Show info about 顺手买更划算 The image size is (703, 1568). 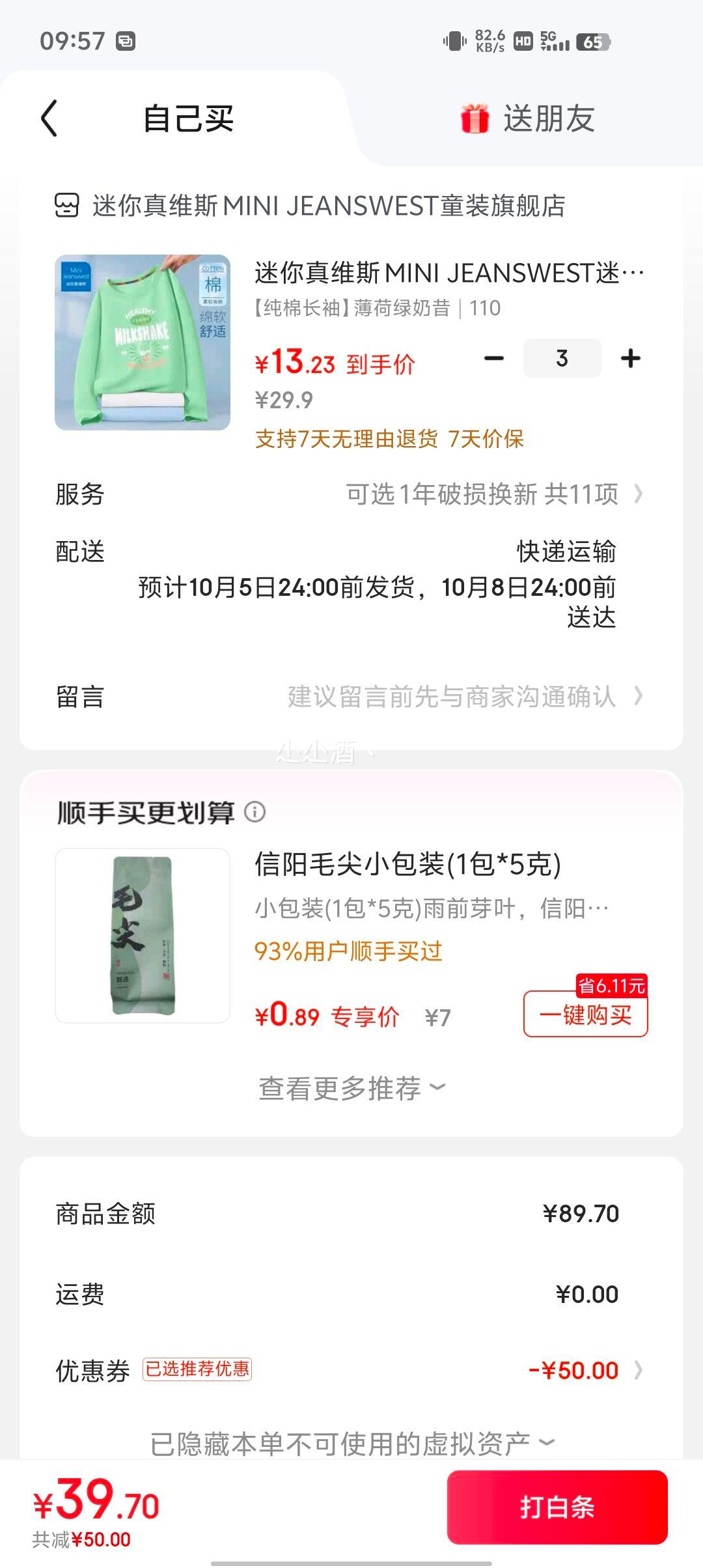click(255, 812)
